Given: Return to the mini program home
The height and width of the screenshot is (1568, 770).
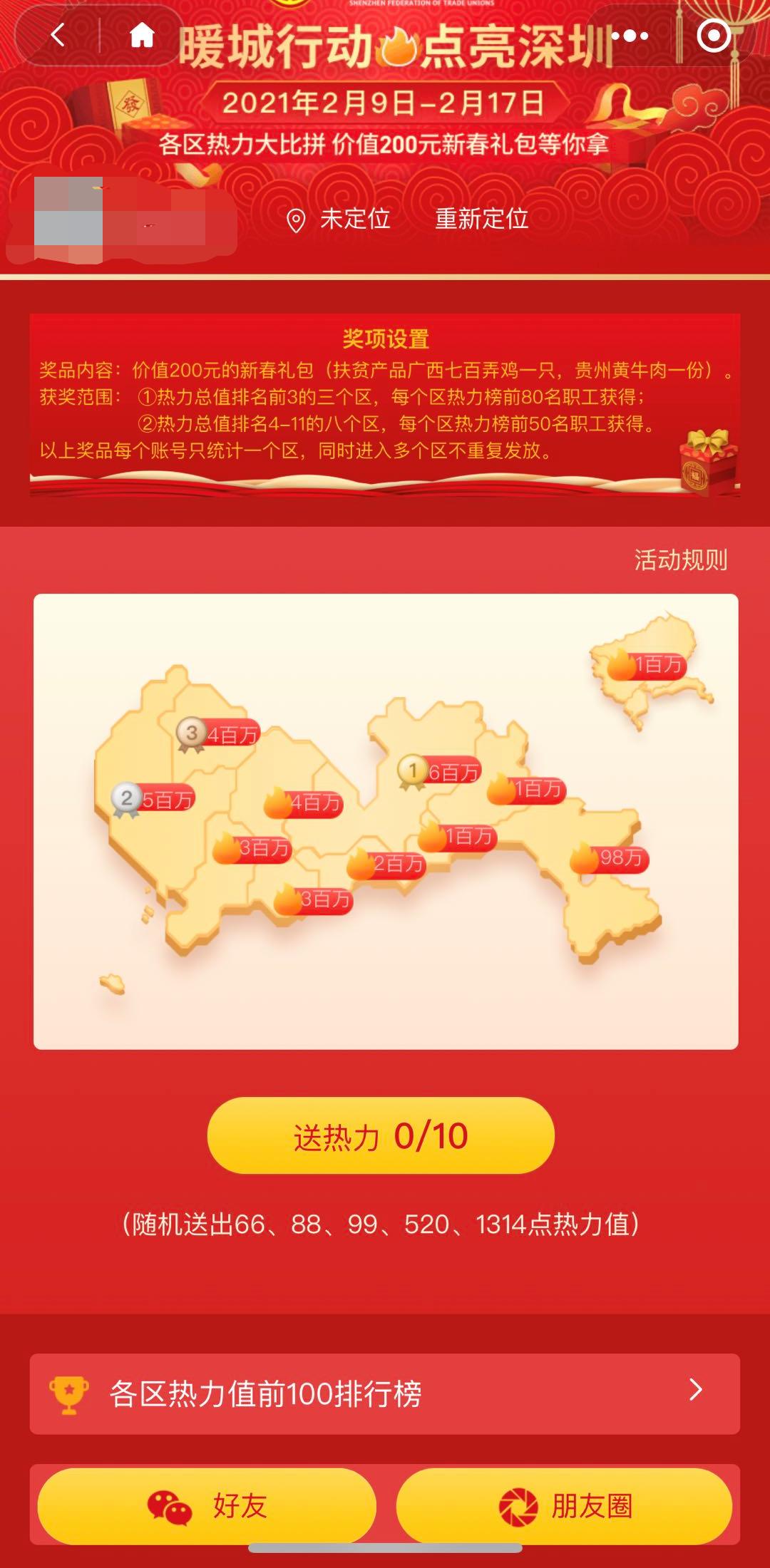Looking at the screenshot, I should (x=142, y=35).
